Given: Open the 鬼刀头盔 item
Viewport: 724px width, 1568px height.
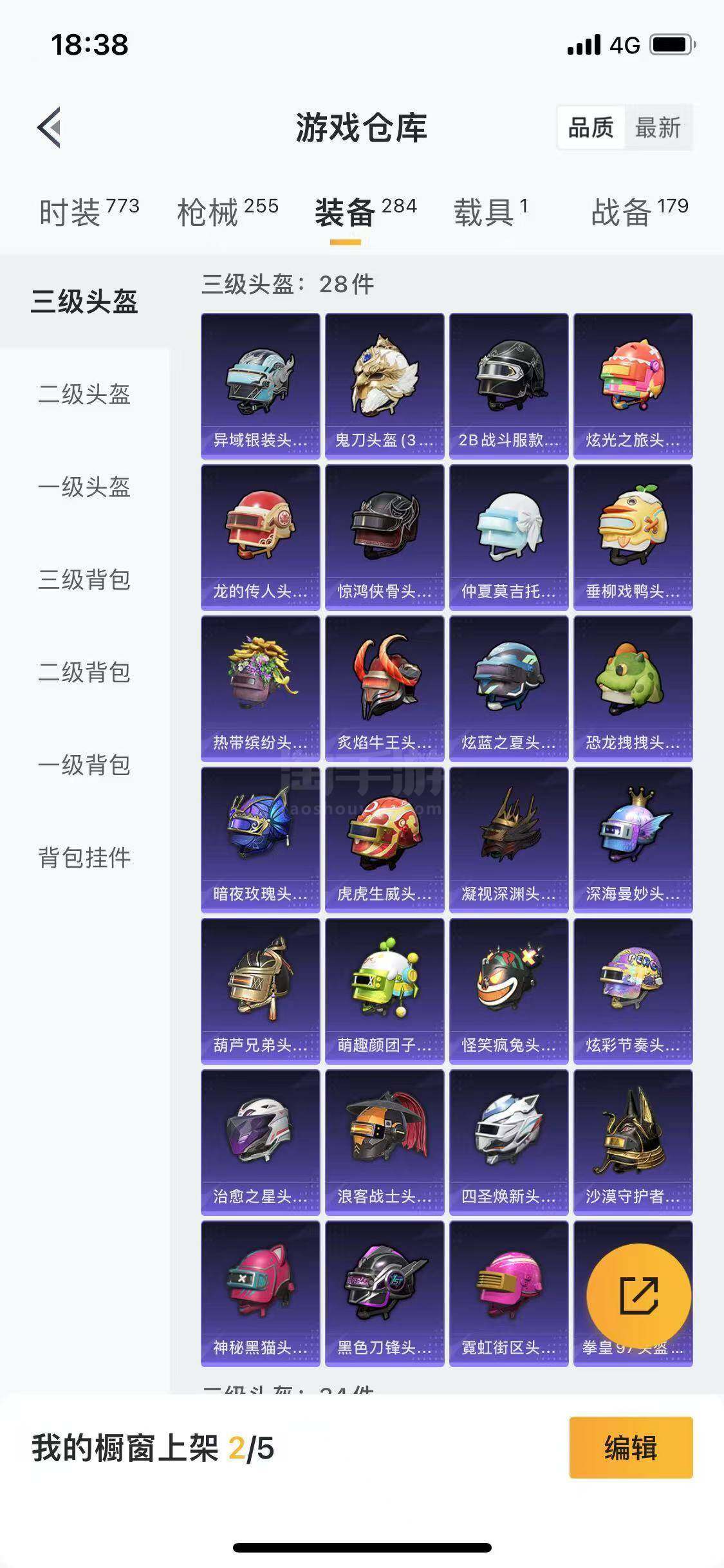Looking at the screenshot, I should click(x=385, y=386).
